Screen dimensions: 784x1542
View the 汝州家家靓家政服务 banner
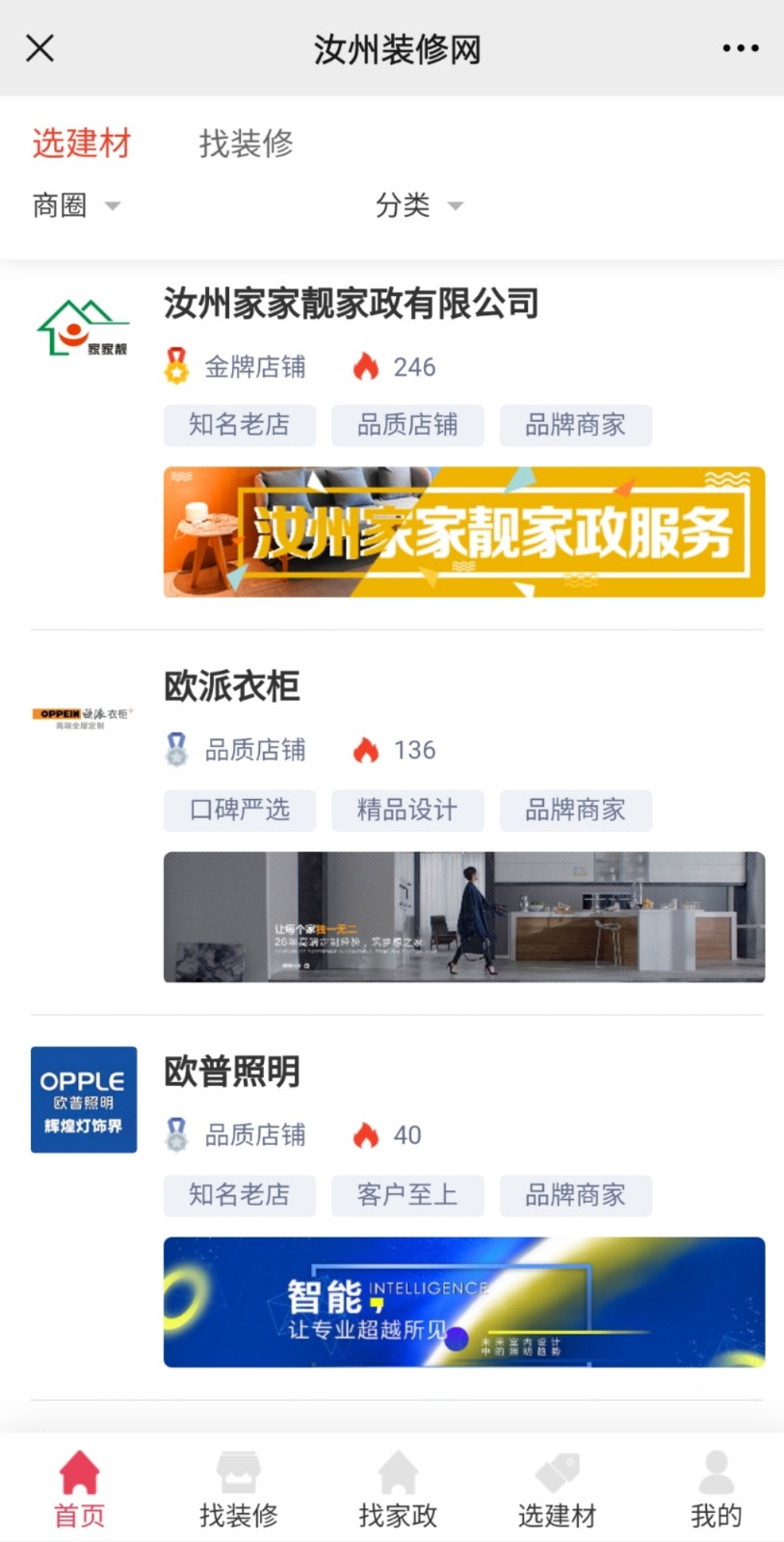tap(463, 532)
